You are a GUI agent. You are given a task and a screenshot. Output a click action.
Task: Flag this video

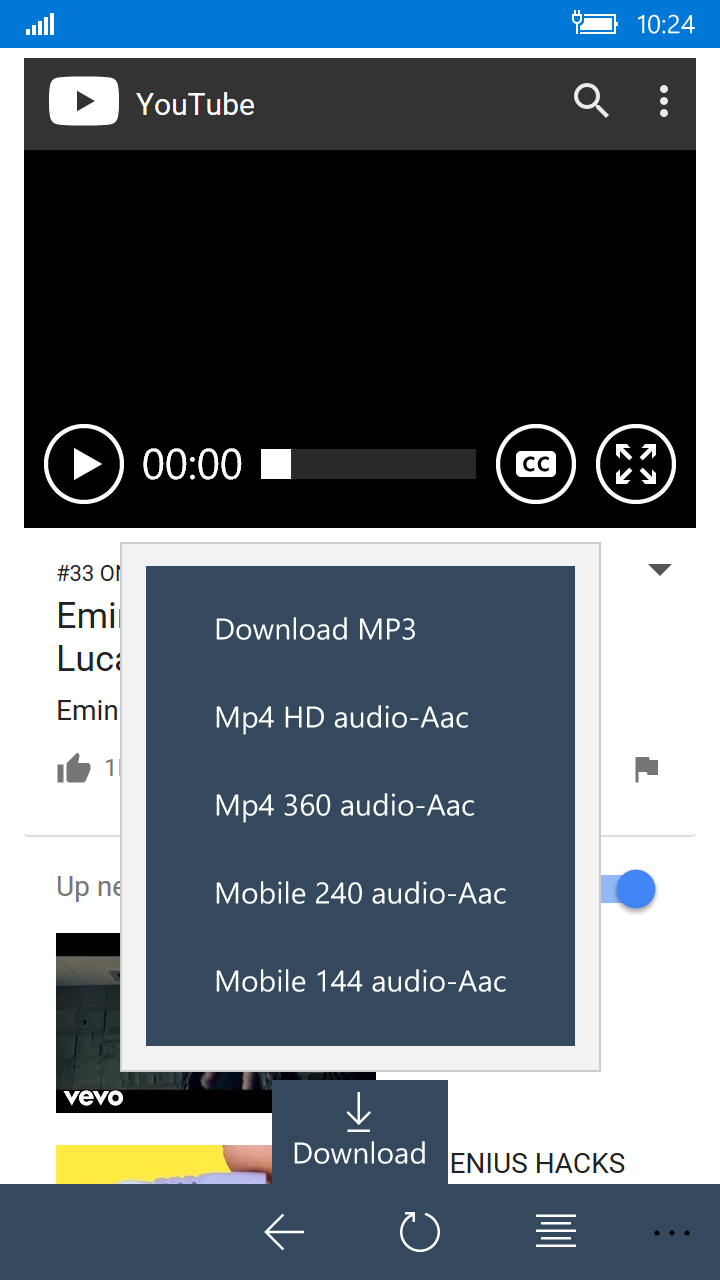click(647, 769)
